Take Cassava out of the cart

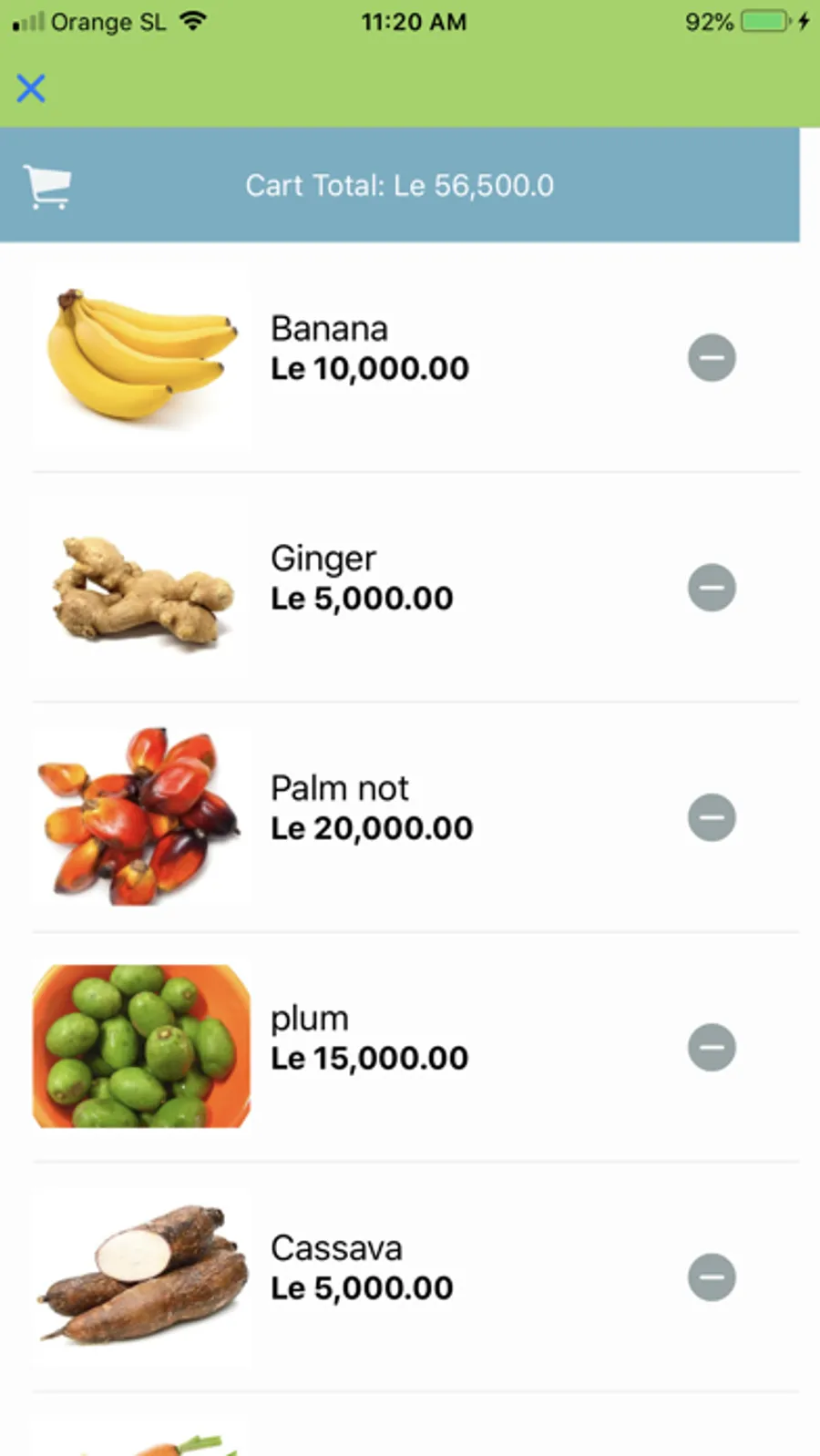(712, 1277)
